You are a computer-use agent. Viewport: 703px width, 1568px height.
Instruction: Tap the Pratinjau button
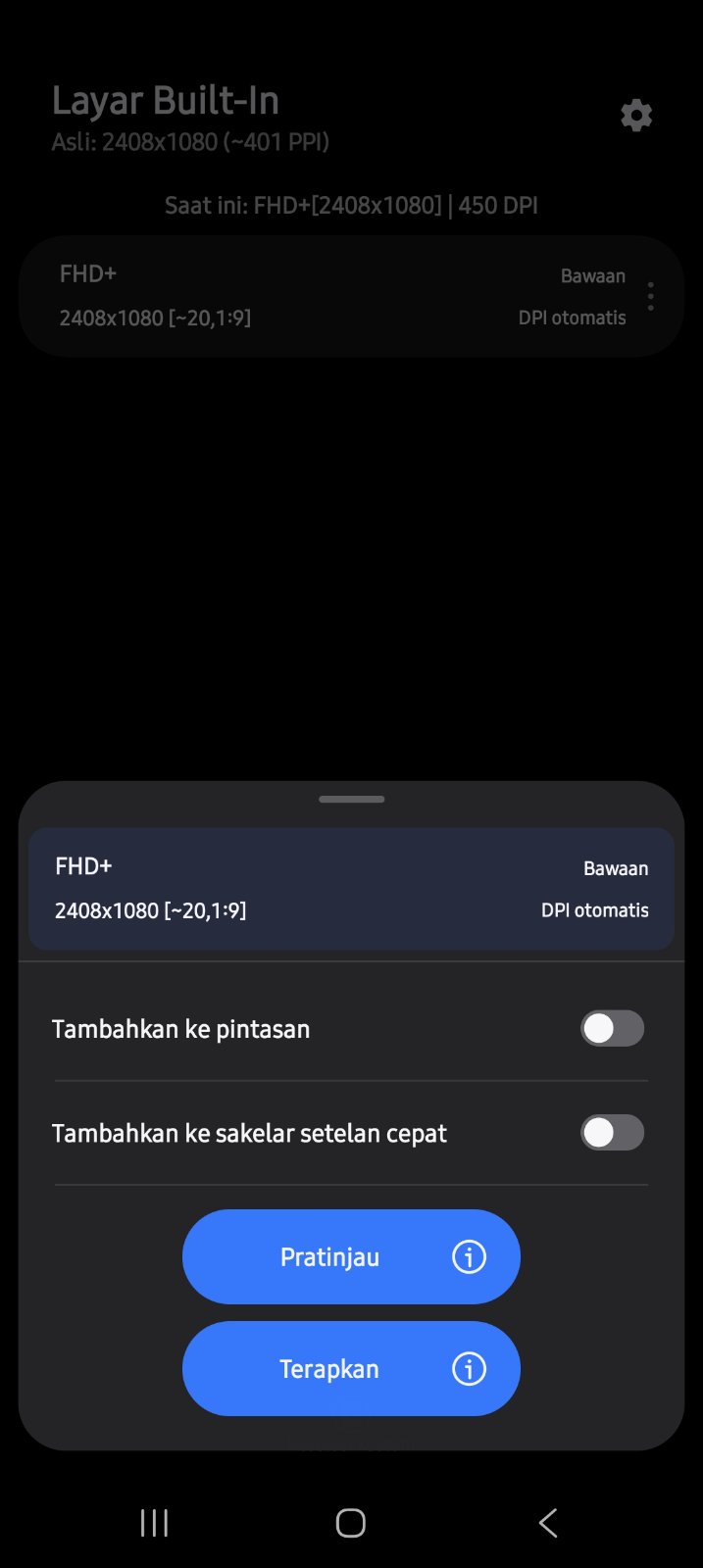pos(329,1257)
